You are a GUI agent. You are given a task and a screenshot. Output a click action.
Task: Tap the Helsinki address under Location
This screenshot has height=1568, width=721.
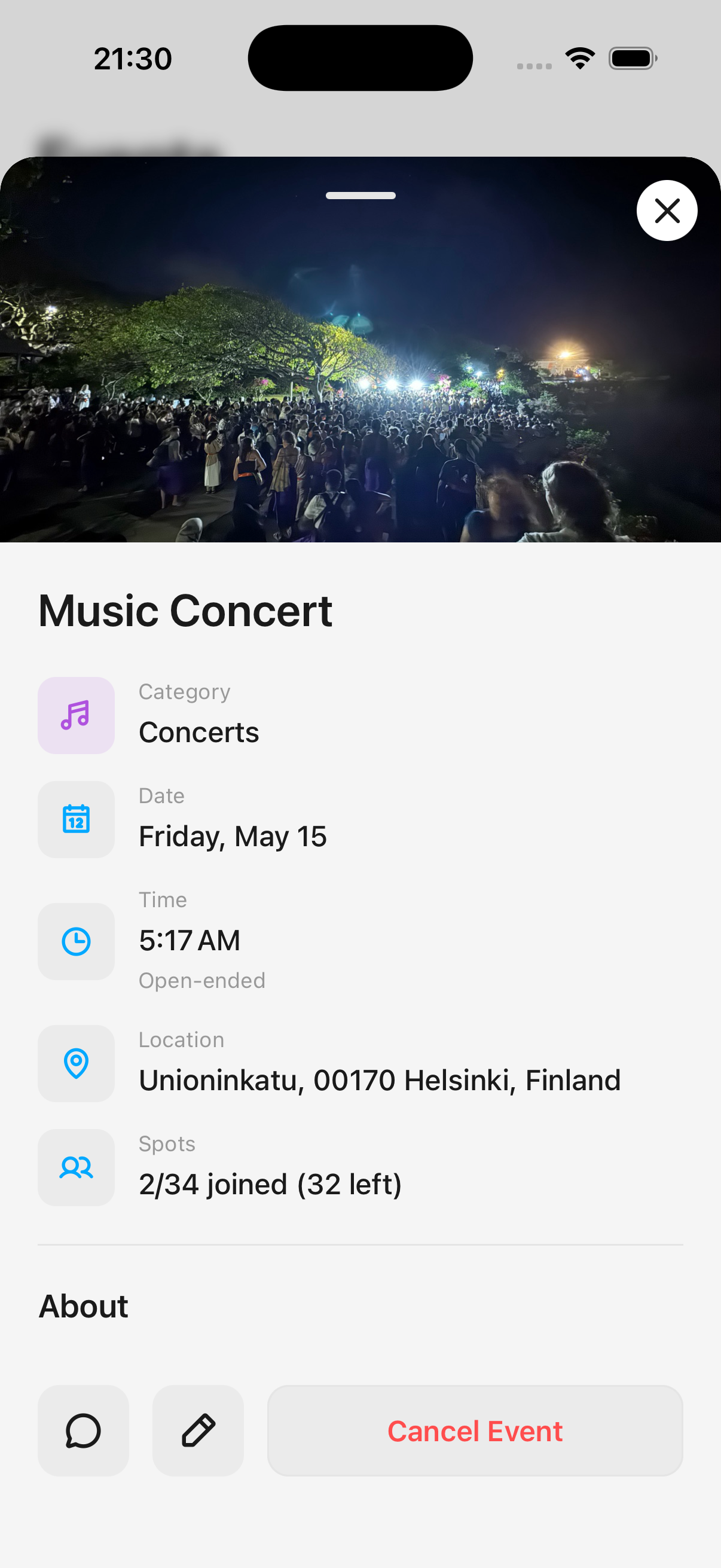coord(379,1080)
